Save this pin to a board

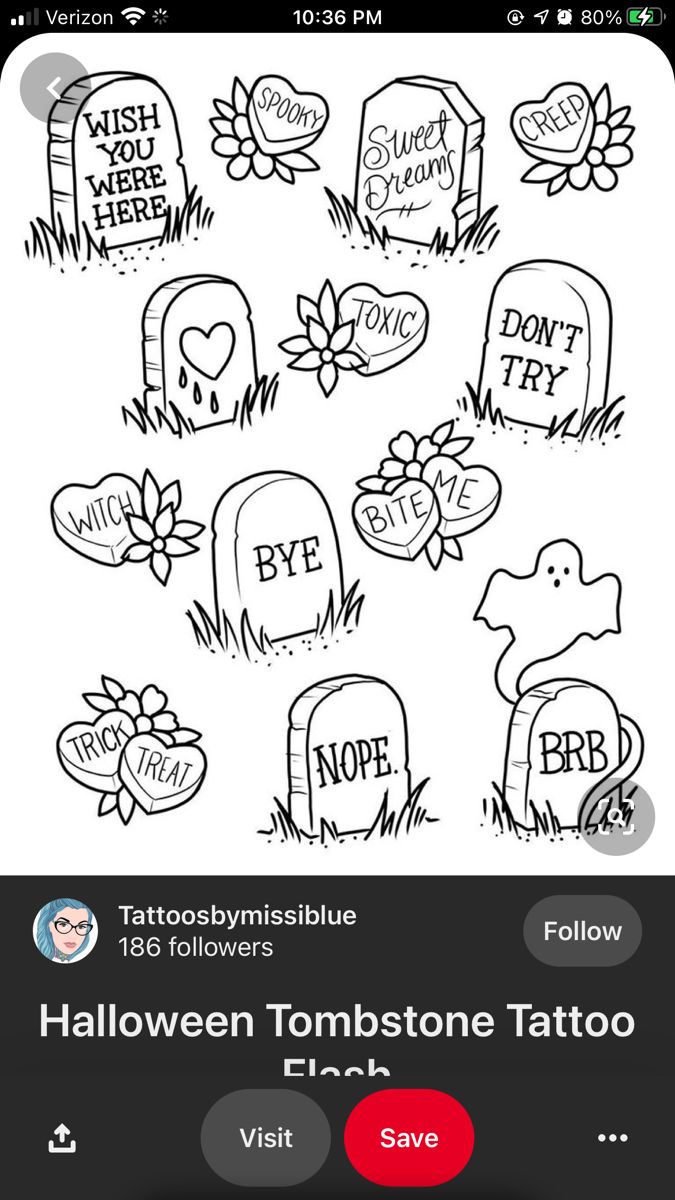tap(409, 1137)
